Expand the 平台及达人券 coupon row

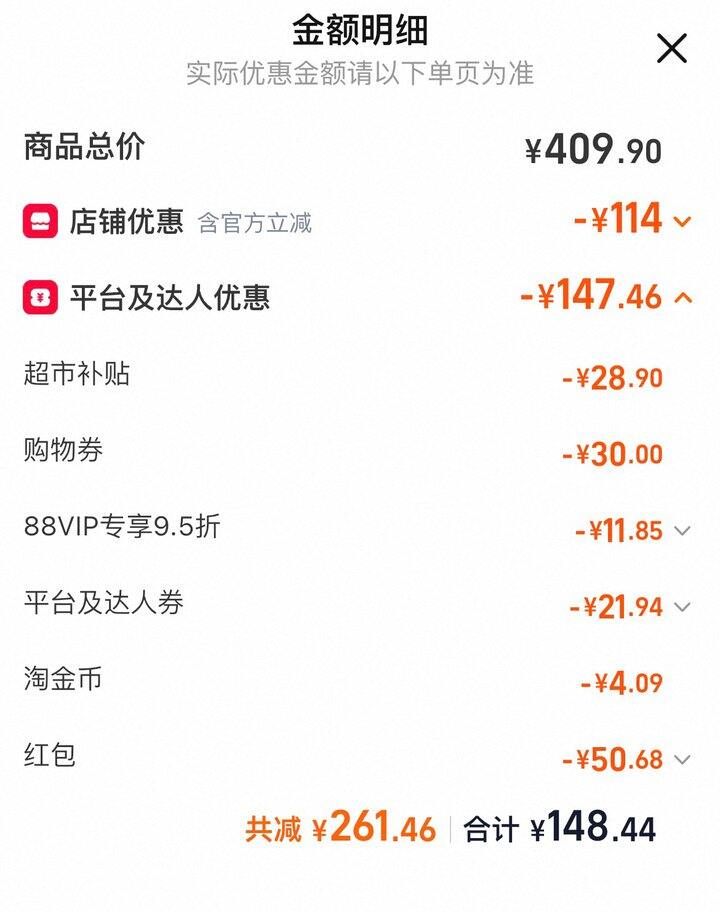pyautogui.click(x=682, y=607)
